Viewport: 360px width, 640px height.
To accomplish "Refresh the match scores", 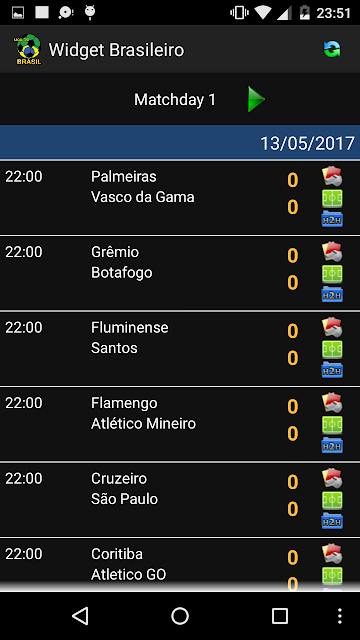I will point(332,49).
